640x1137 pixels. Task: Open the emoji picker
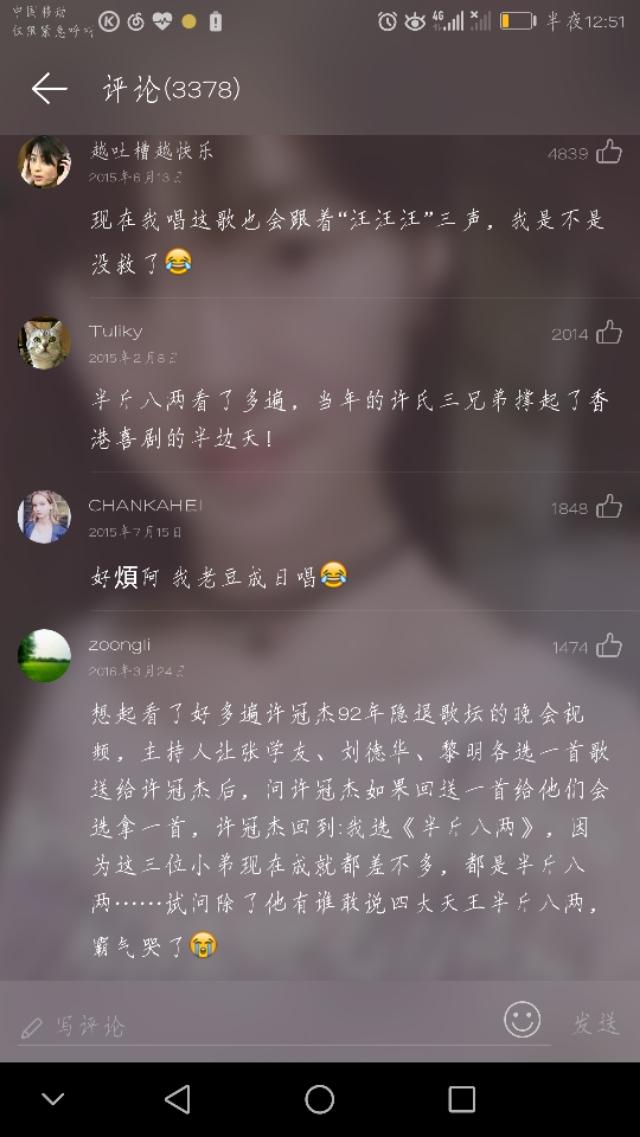click(522, 1020)
